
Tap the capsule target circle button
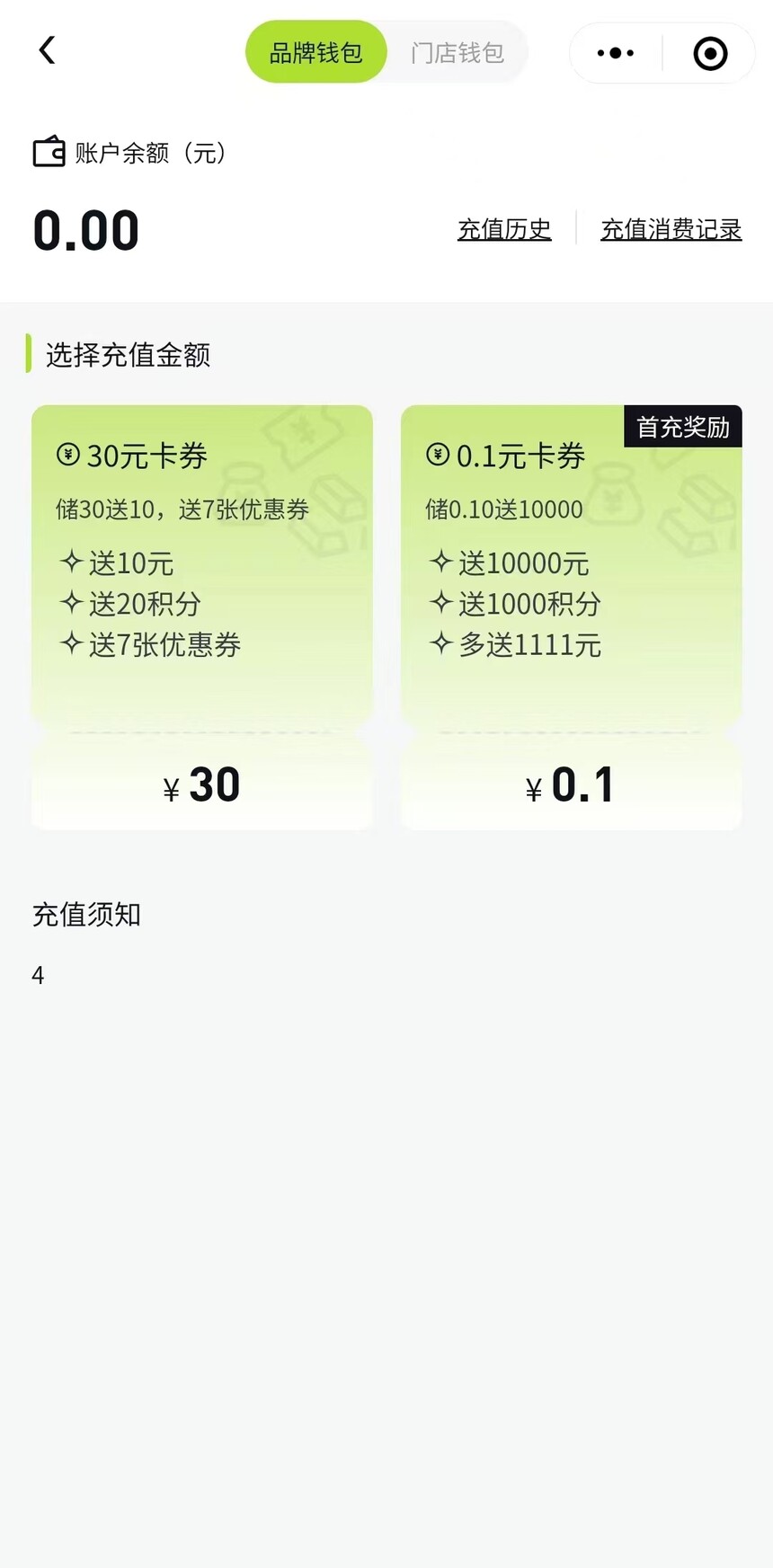[710, 54]
